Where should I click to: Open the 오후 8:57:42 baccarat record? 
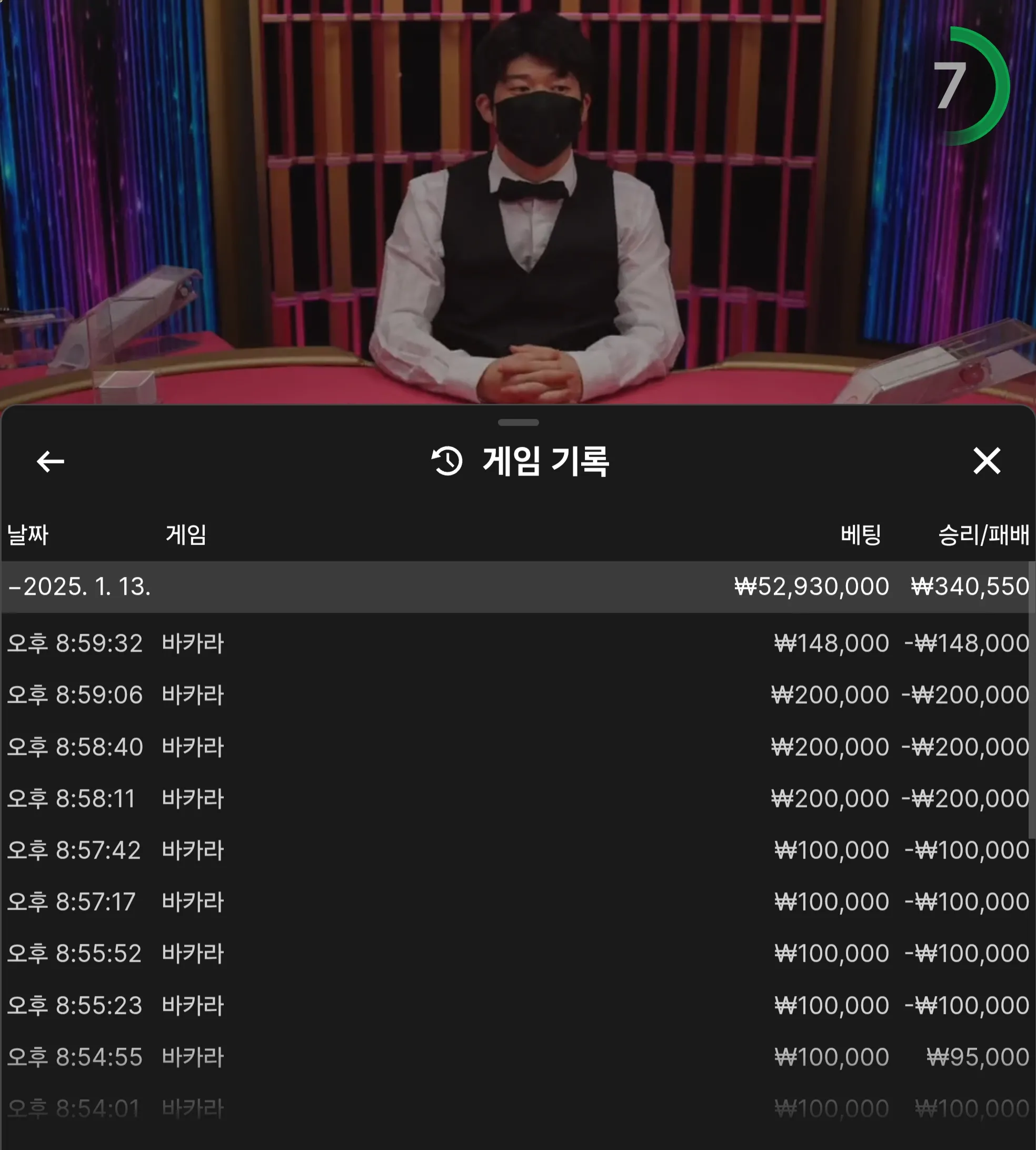click(x=512, y=850)
